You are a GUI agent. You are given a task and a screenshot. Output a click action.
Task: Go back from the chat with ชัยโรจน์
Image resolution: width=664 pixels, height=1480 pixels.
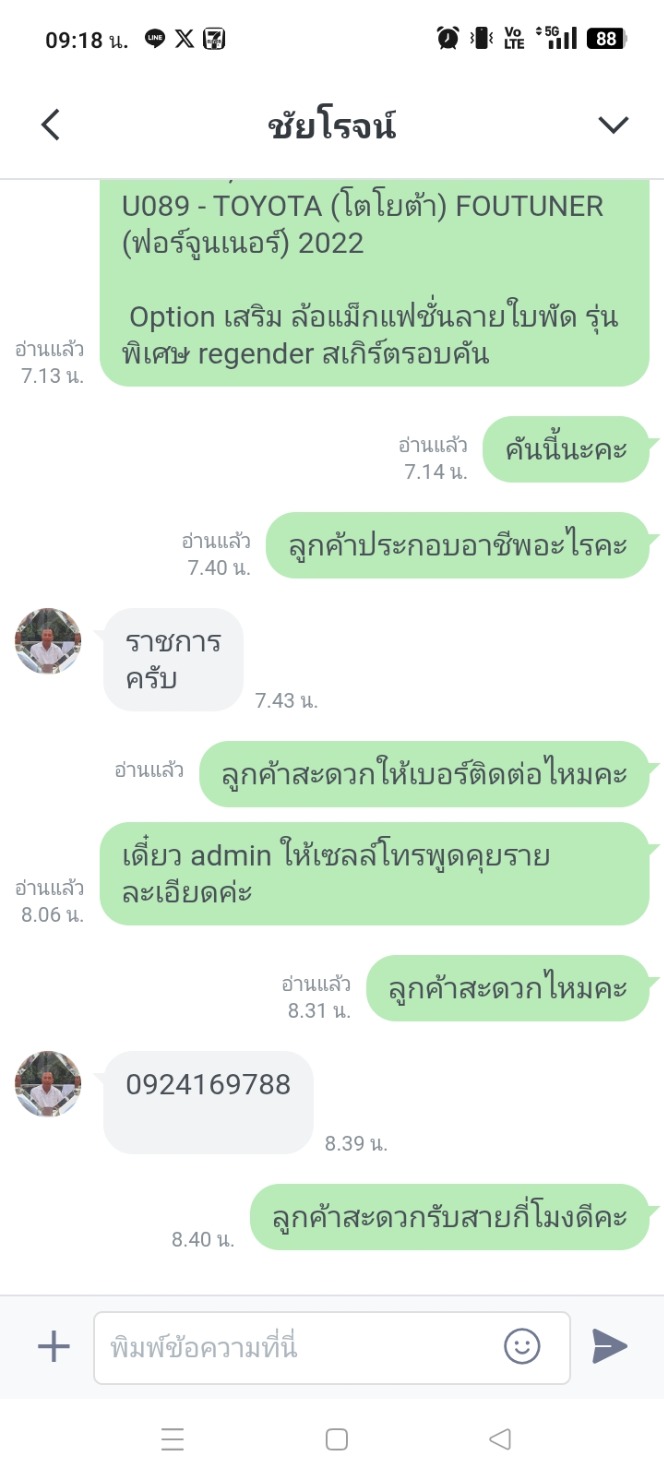pyautogui.click(x=50, y=125)
